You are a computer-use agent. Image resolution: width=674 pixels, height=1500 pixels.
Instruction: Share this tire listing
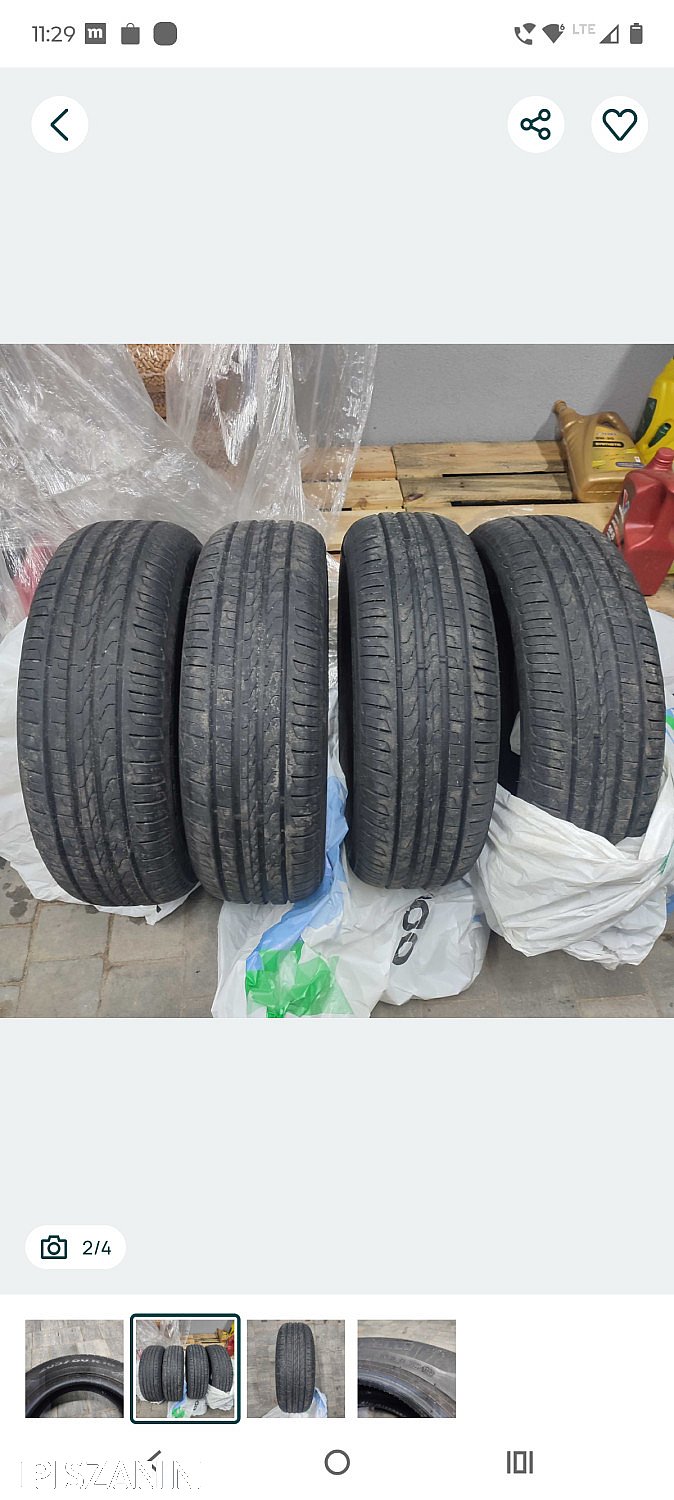click(535, 125)
